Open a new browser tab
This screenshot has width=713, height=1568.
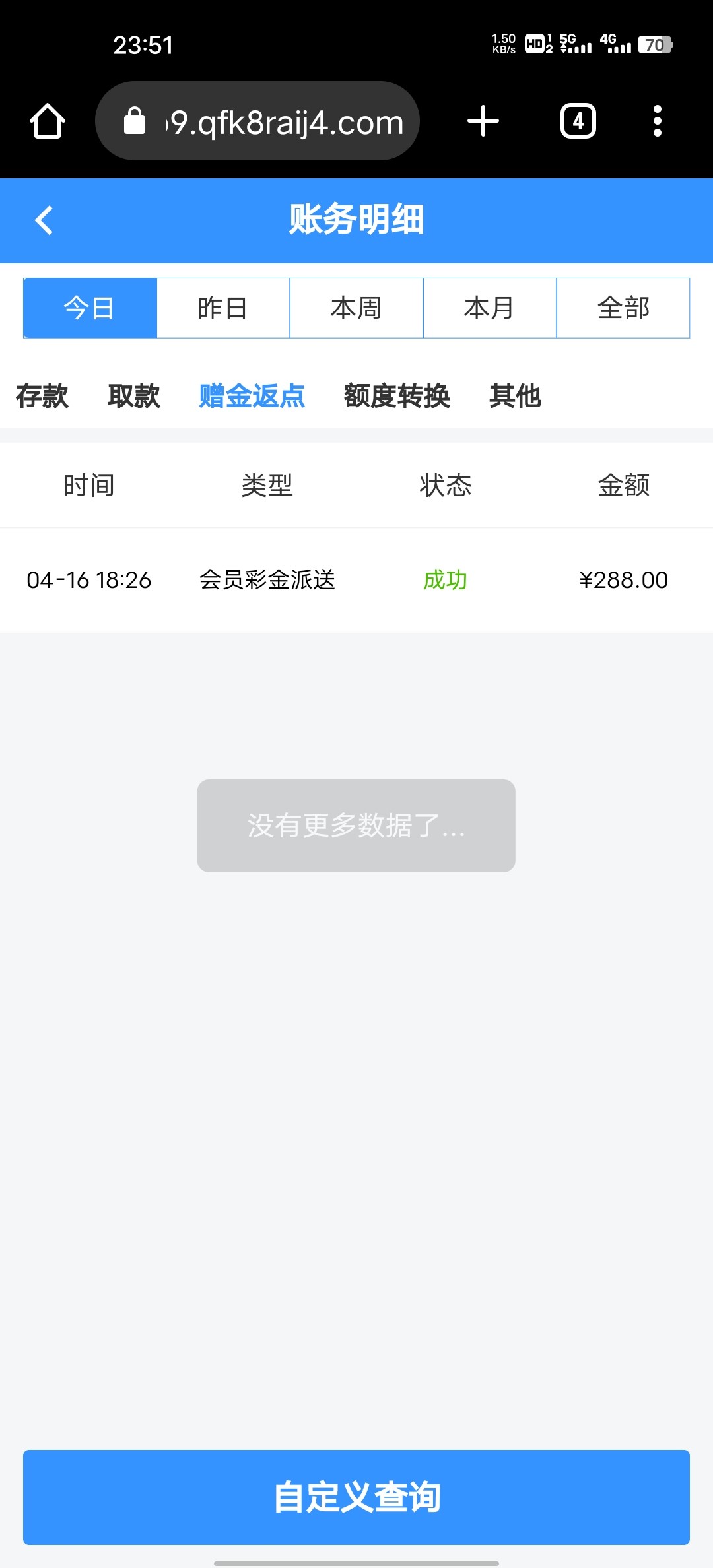coord(483,121)
